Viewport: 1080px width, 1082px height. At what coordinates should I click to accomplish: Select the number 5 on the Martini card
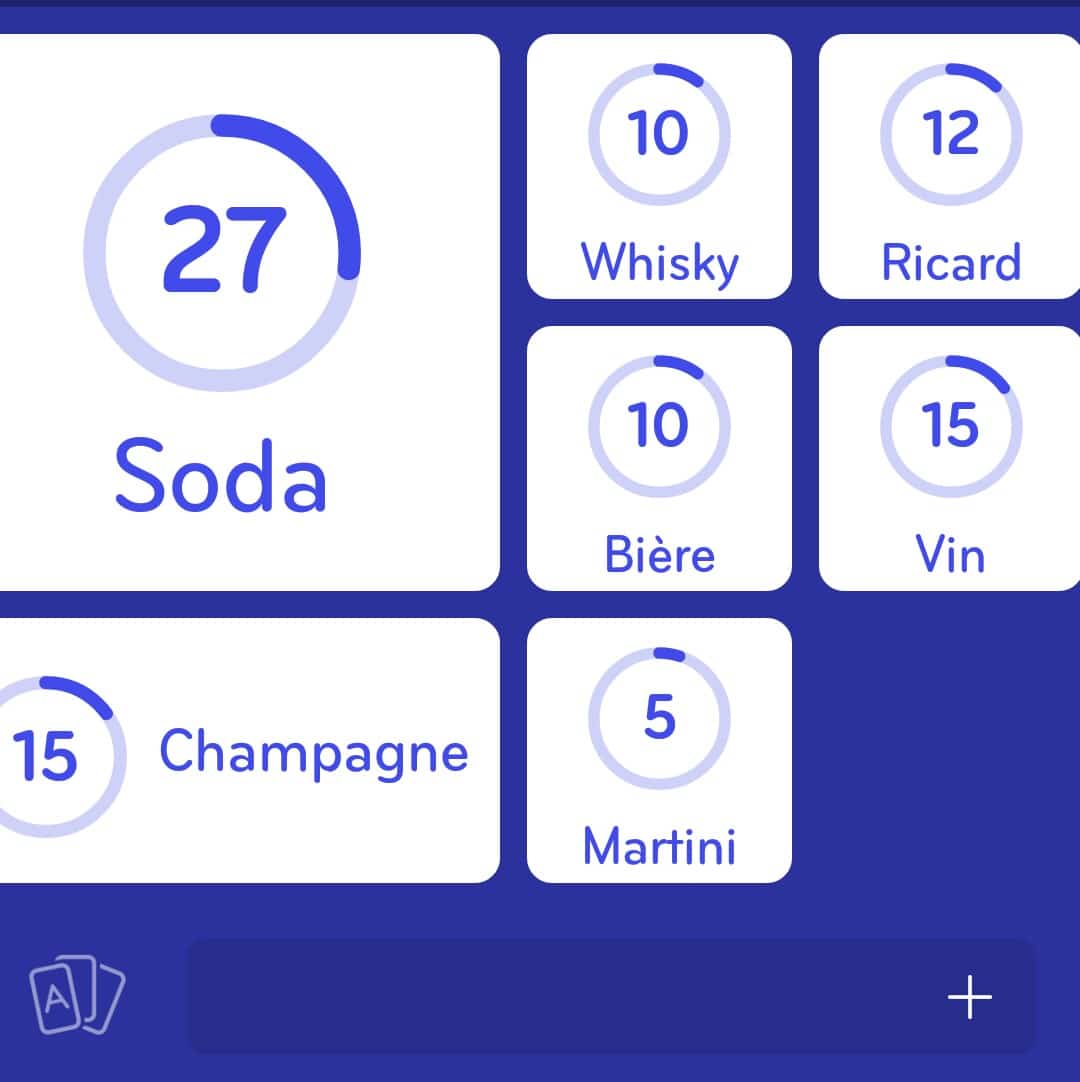click(x=659, y=715)
